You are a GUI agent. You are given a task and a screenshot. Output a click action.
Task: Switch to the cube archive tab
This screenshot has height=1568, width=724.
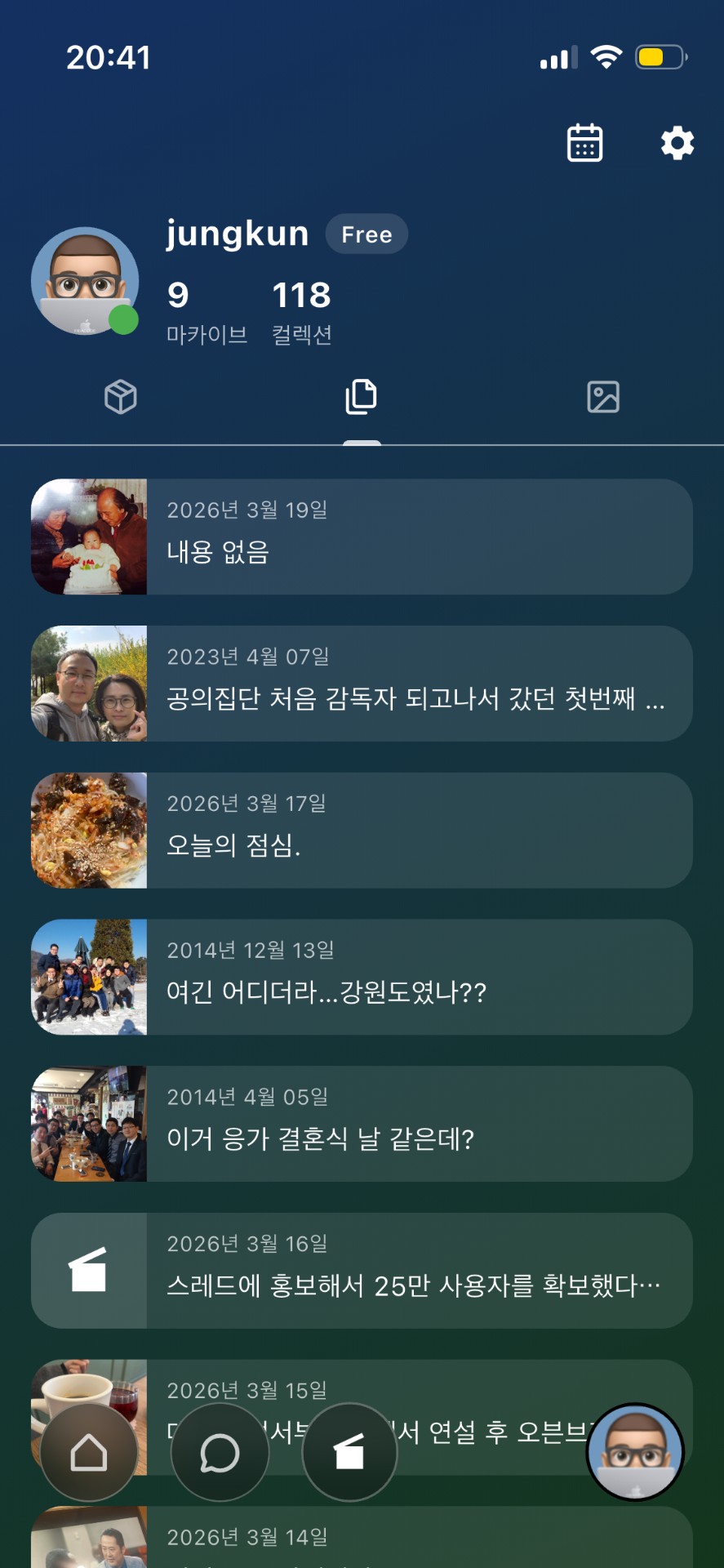click(x=121, y=397)
